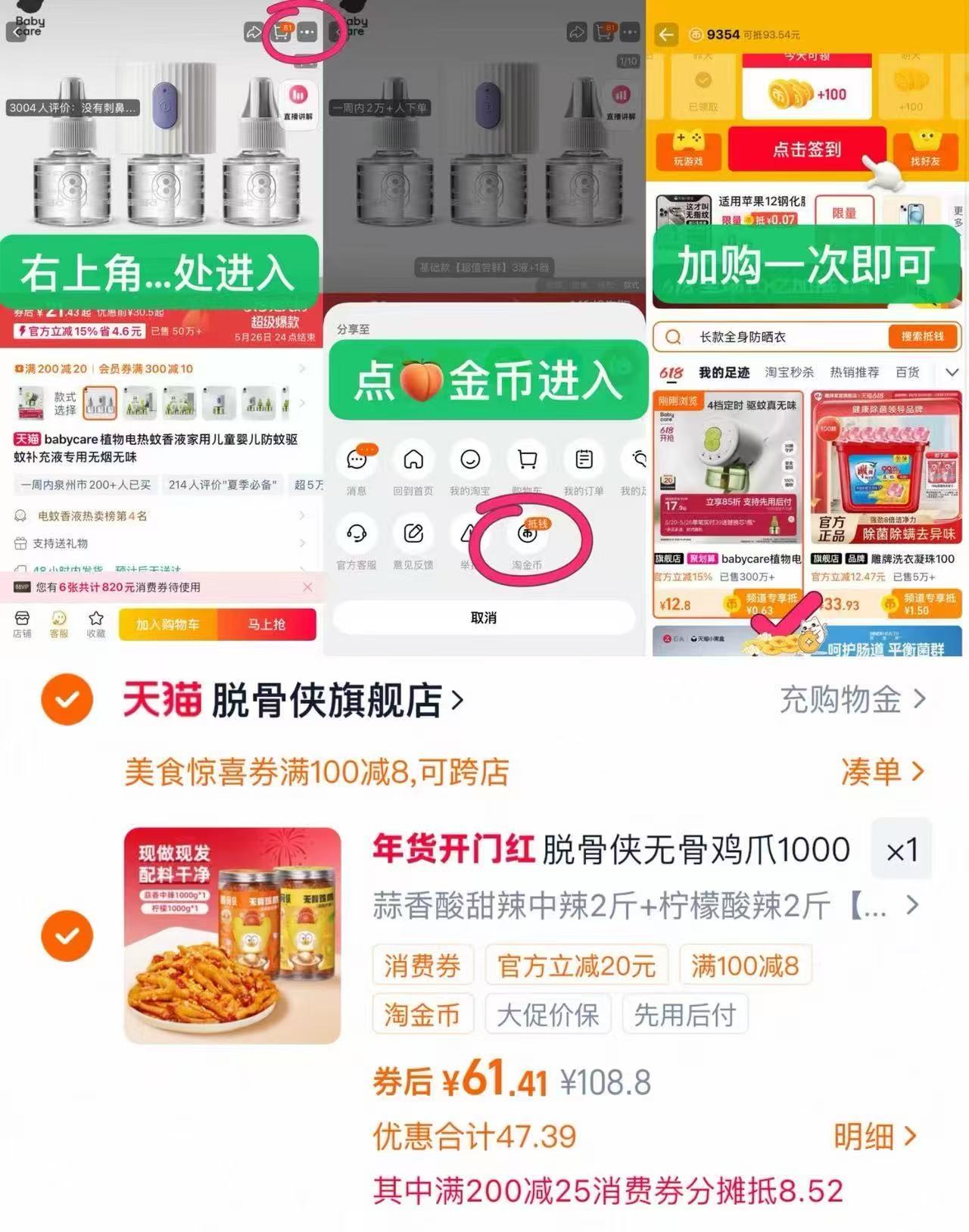Check the 无骨鸡爪 item selection checkbox

click(67, 935)
